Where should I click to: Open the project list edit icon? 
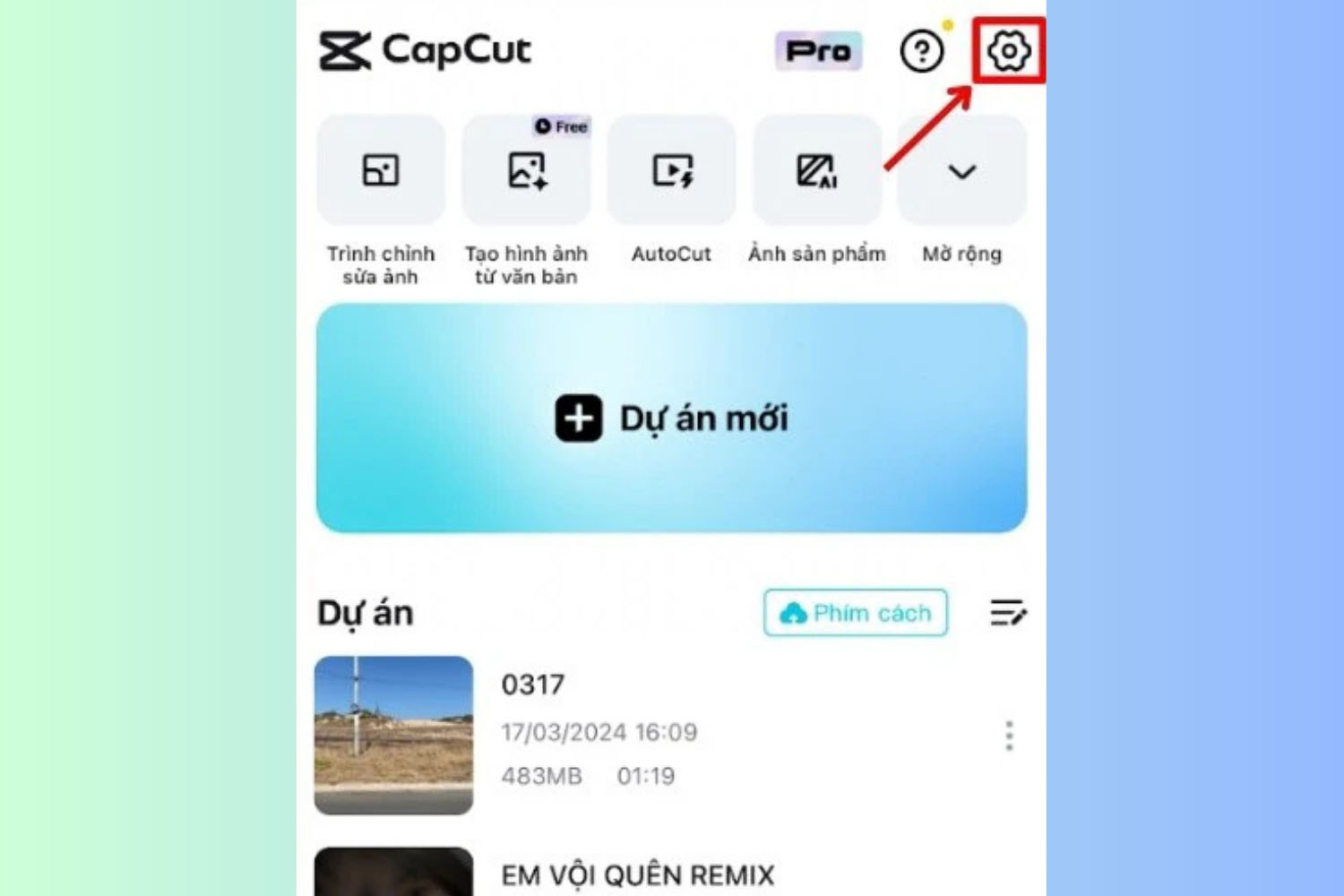[x=1008, y=613]
